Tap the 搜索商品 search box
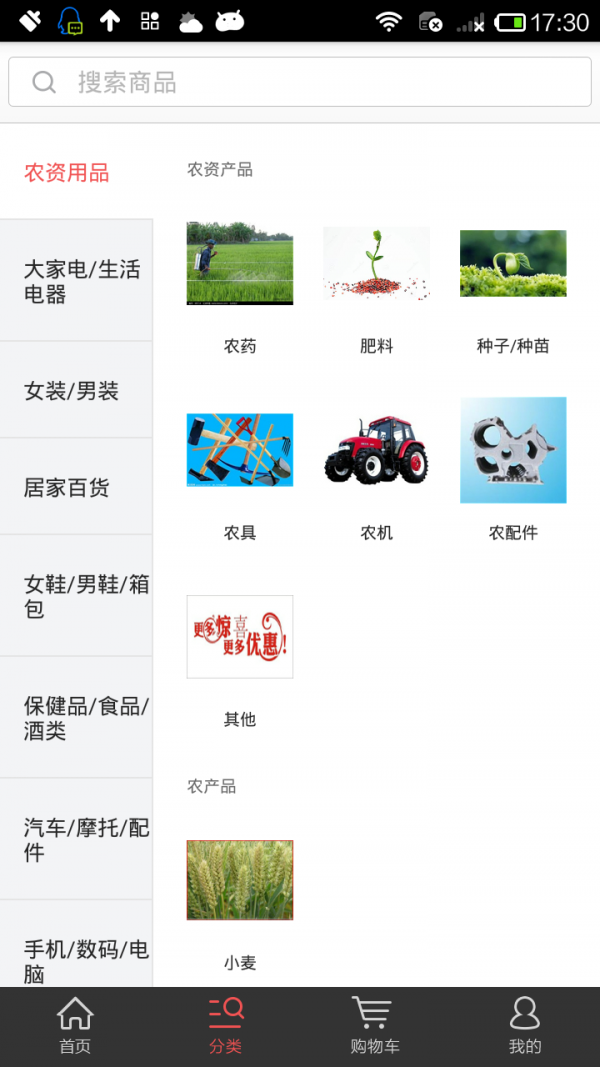The height and width of the screenshot is (1067, 600). 300,82
